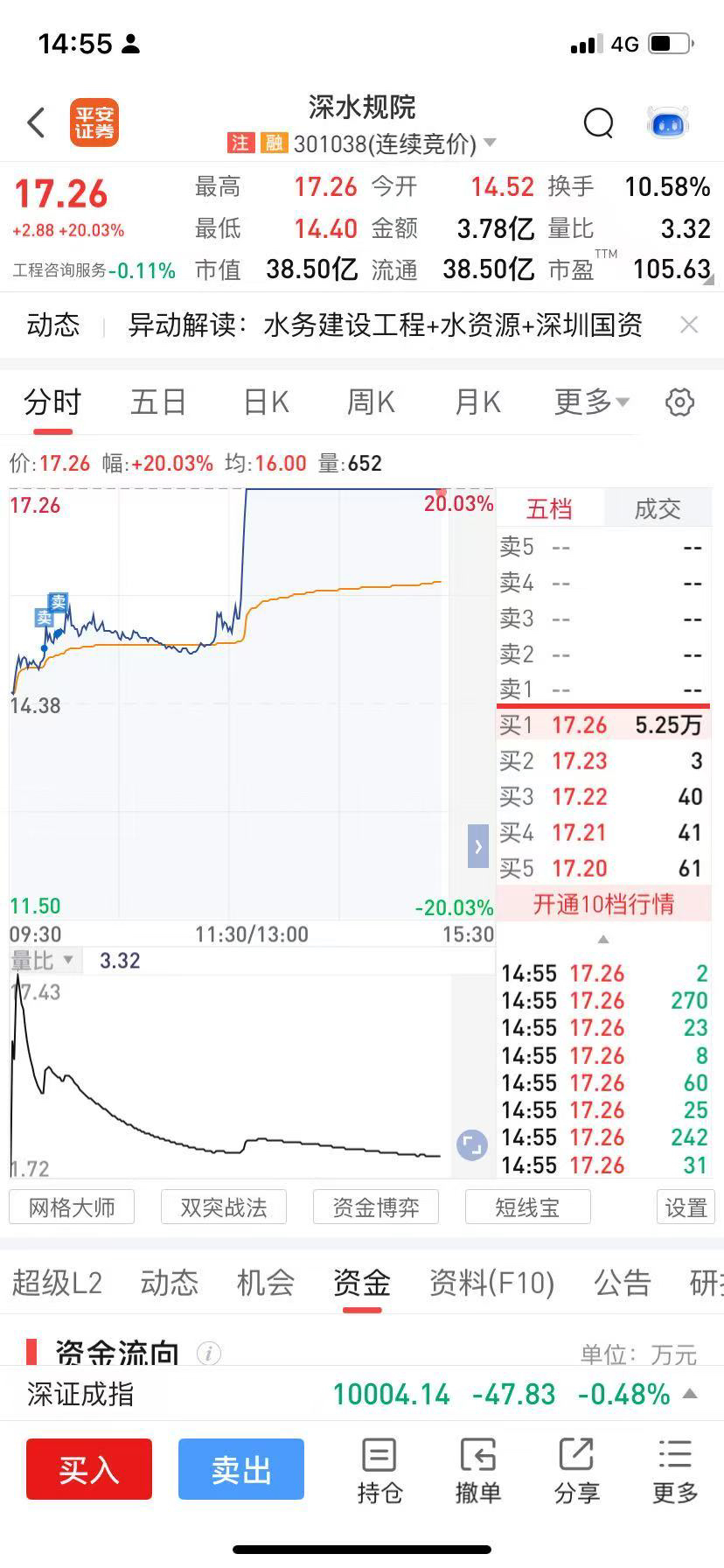724x1568 pixels.
Task: Open the search magnifier icon
Action: (598, 123)
